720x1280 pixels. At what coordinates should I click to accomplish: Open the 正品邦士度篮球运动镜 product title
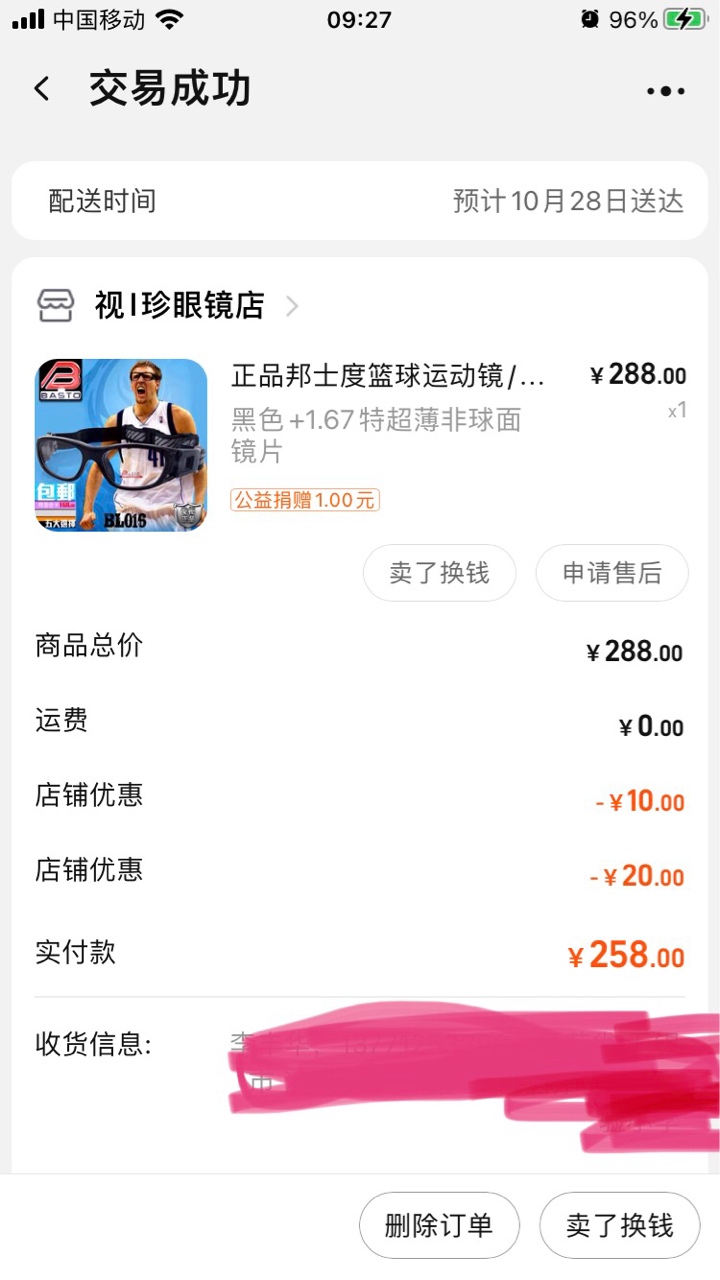point(388,376)
